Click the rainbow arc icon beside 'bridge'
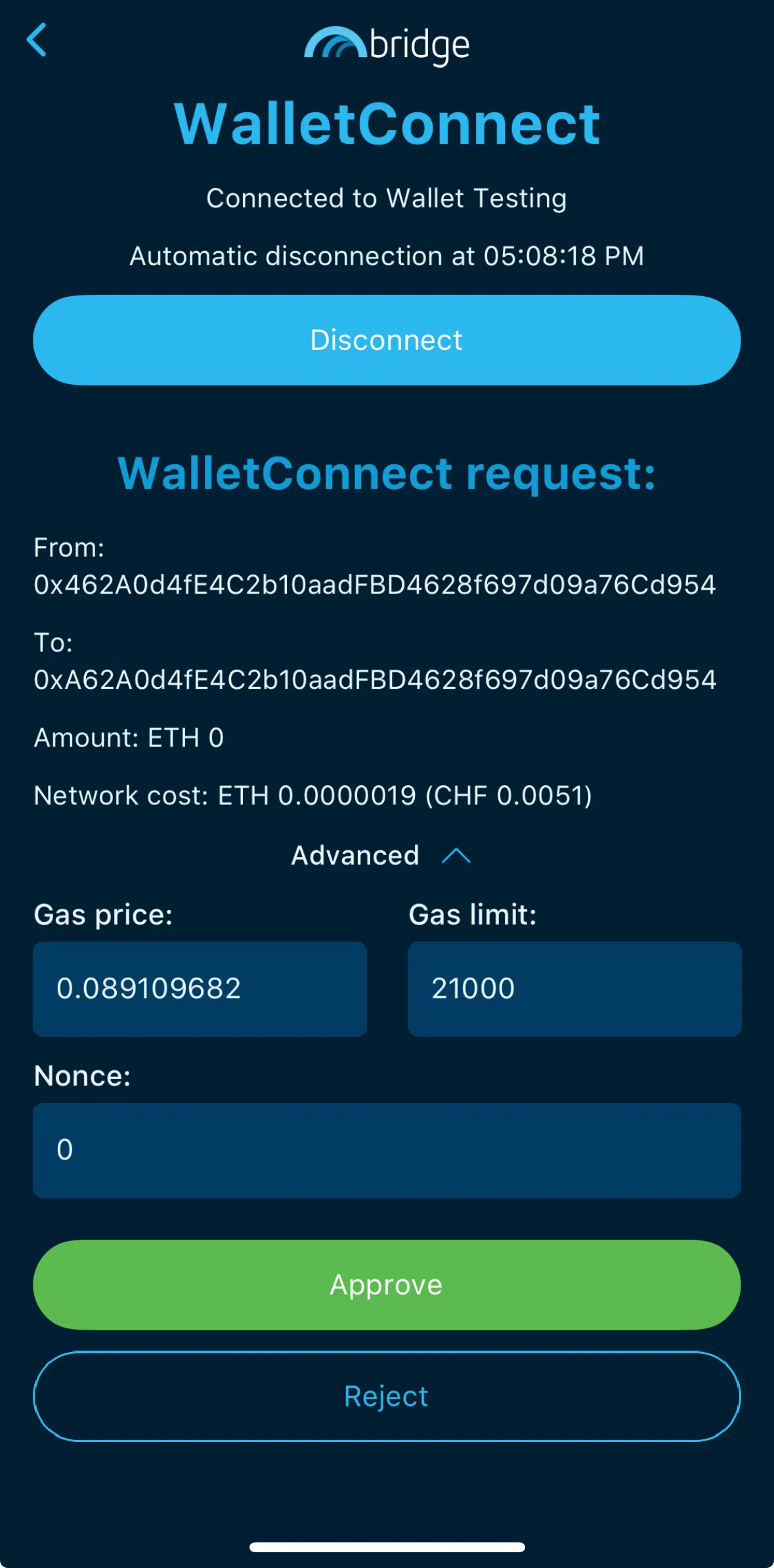Viewport: 774px width, 1568px height. [333, 45]
